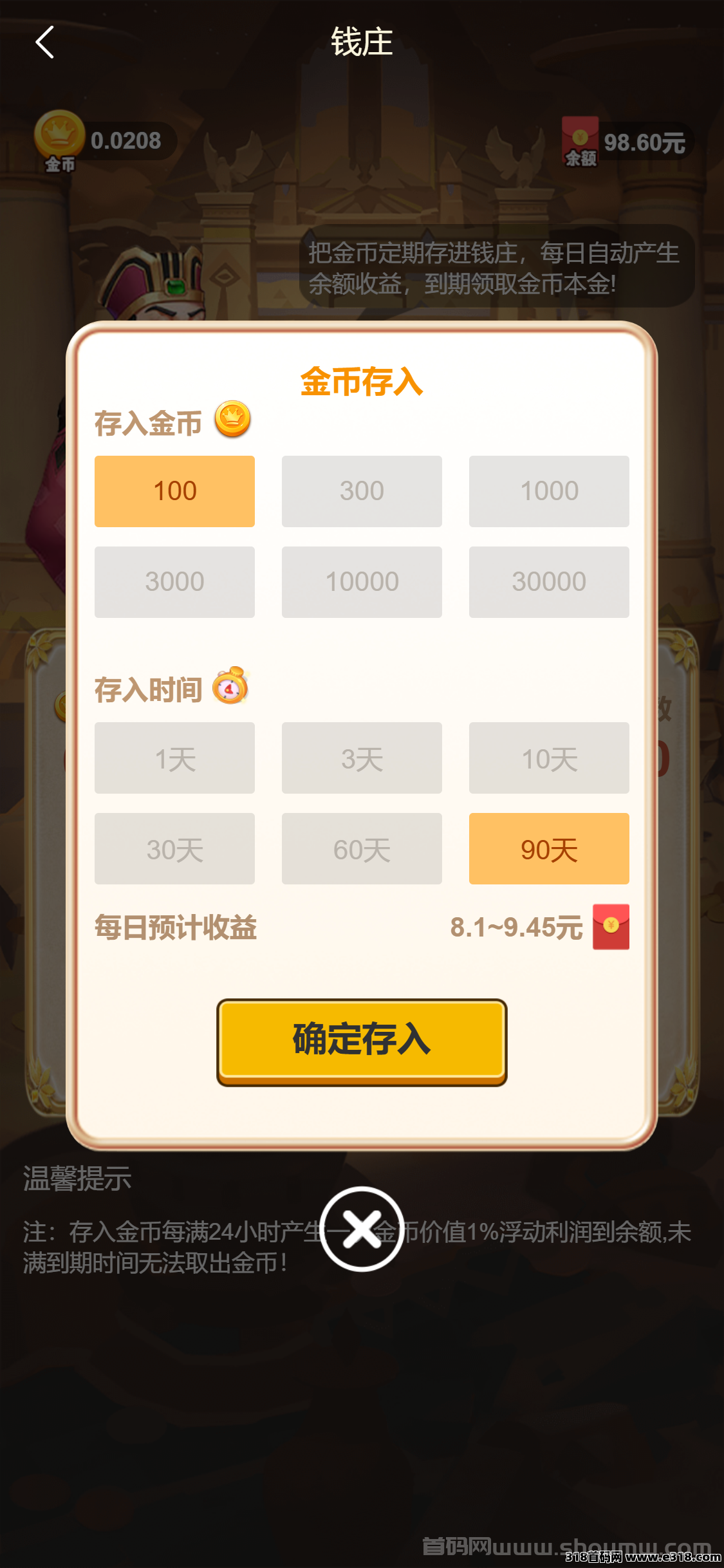Go back from the 钱庄 screen
The width and height of the screenshot is (724, 1568).
44,42
